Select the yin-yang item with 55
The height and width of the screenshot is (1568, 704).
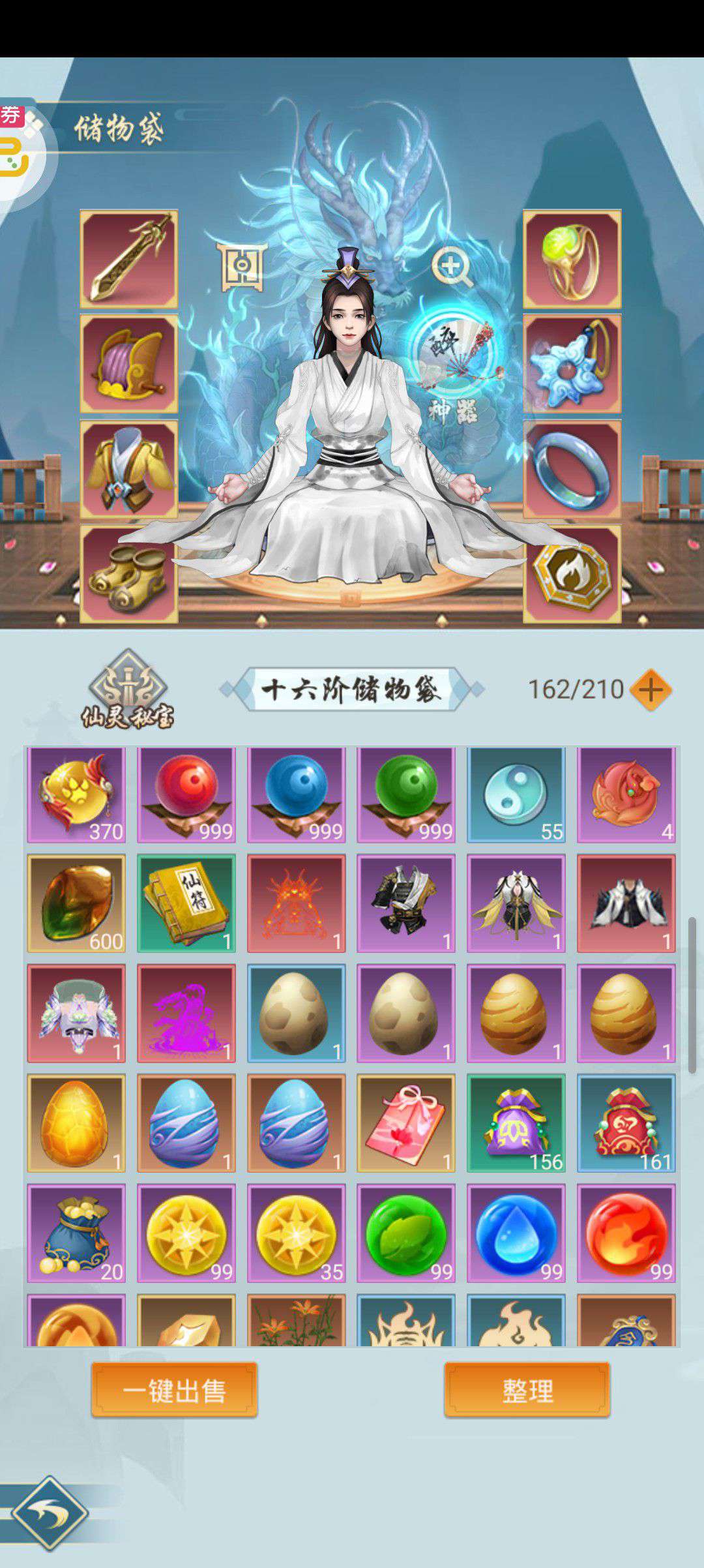click(516, 794)
